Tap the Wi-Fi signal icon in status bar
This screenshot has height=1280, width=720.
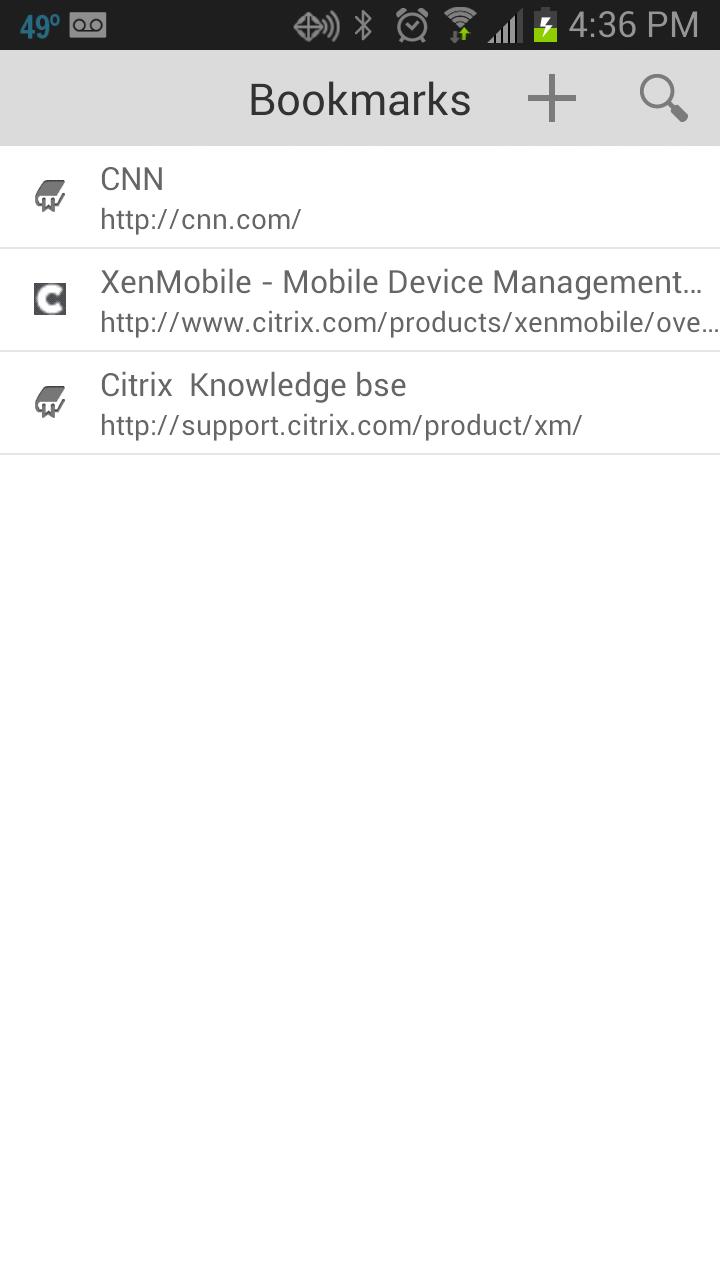(460, 23)
